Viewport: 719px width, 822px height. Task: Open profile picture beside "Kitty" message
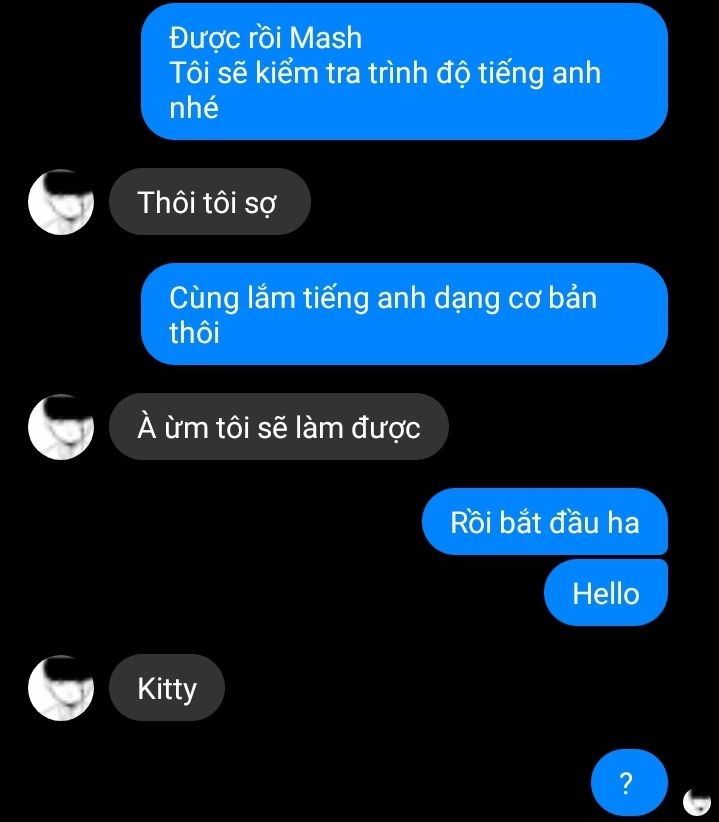tap(60, 688)
